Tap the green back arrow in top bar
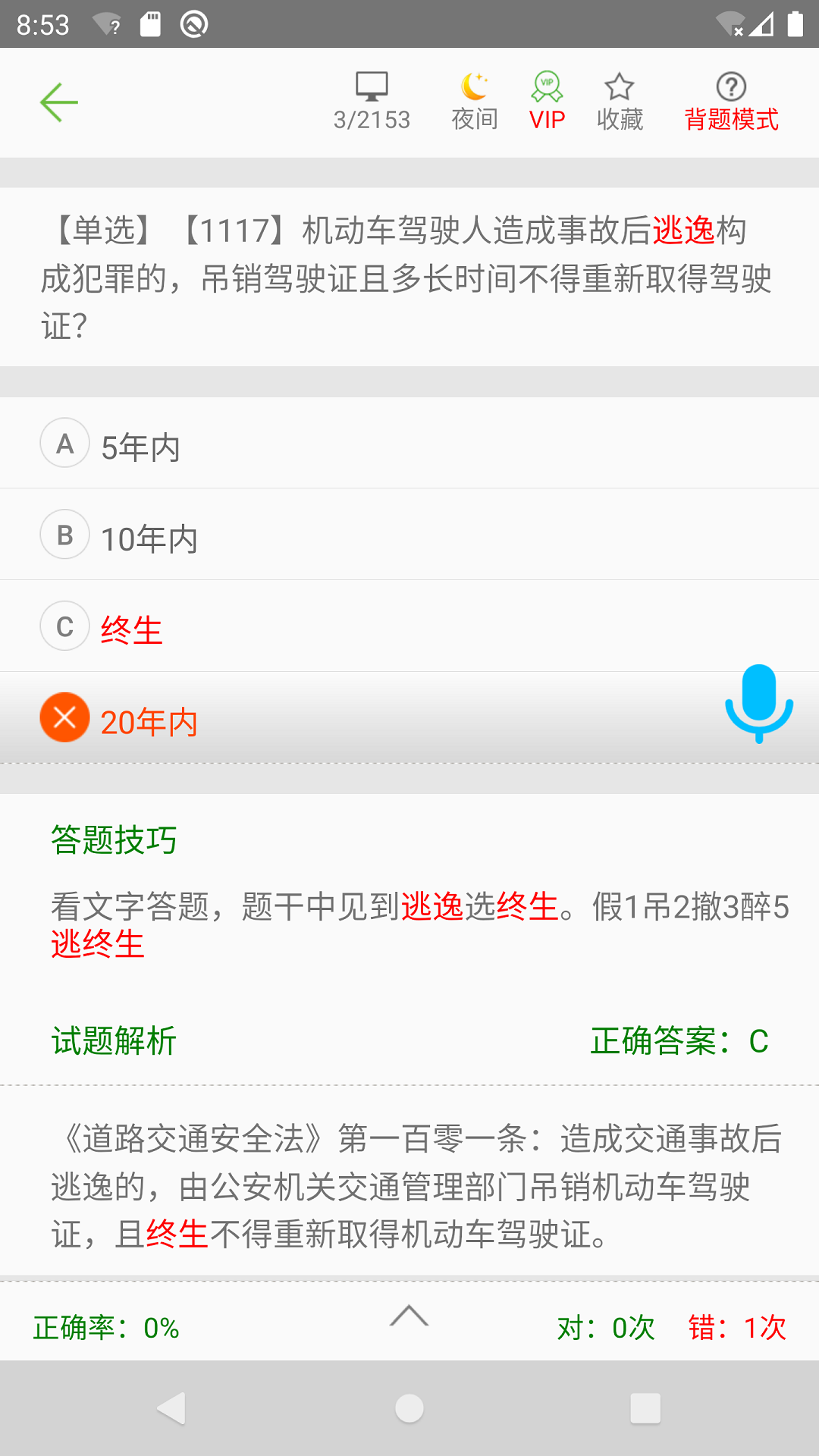This screenshot has width=819, height=1456. pyautogui.click(x=57, y=102)
